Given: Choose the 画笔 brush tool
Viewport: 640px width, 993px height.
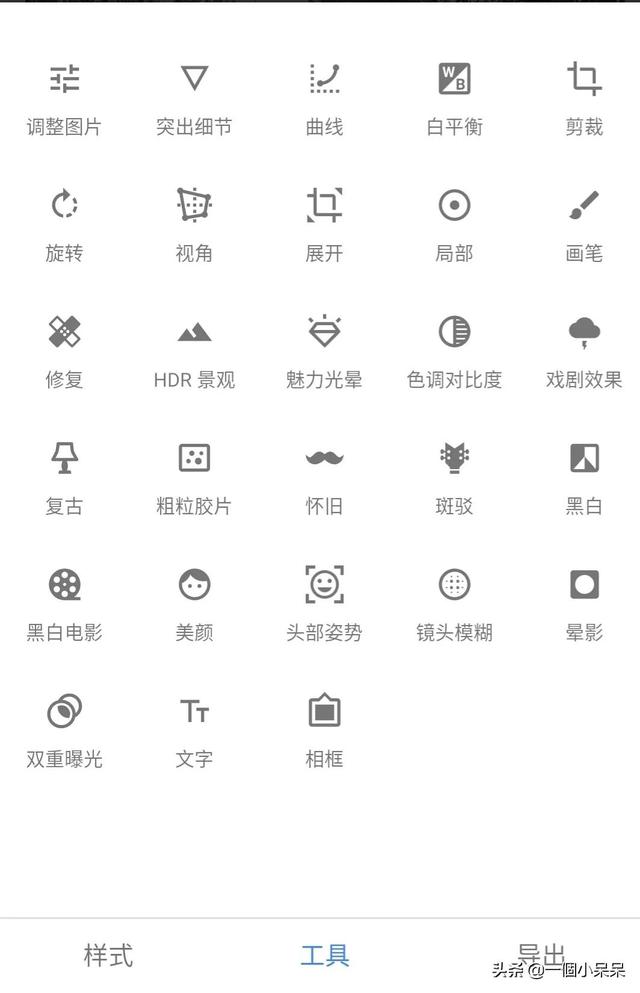Looking at the screenshot, I should pos(584,224).
